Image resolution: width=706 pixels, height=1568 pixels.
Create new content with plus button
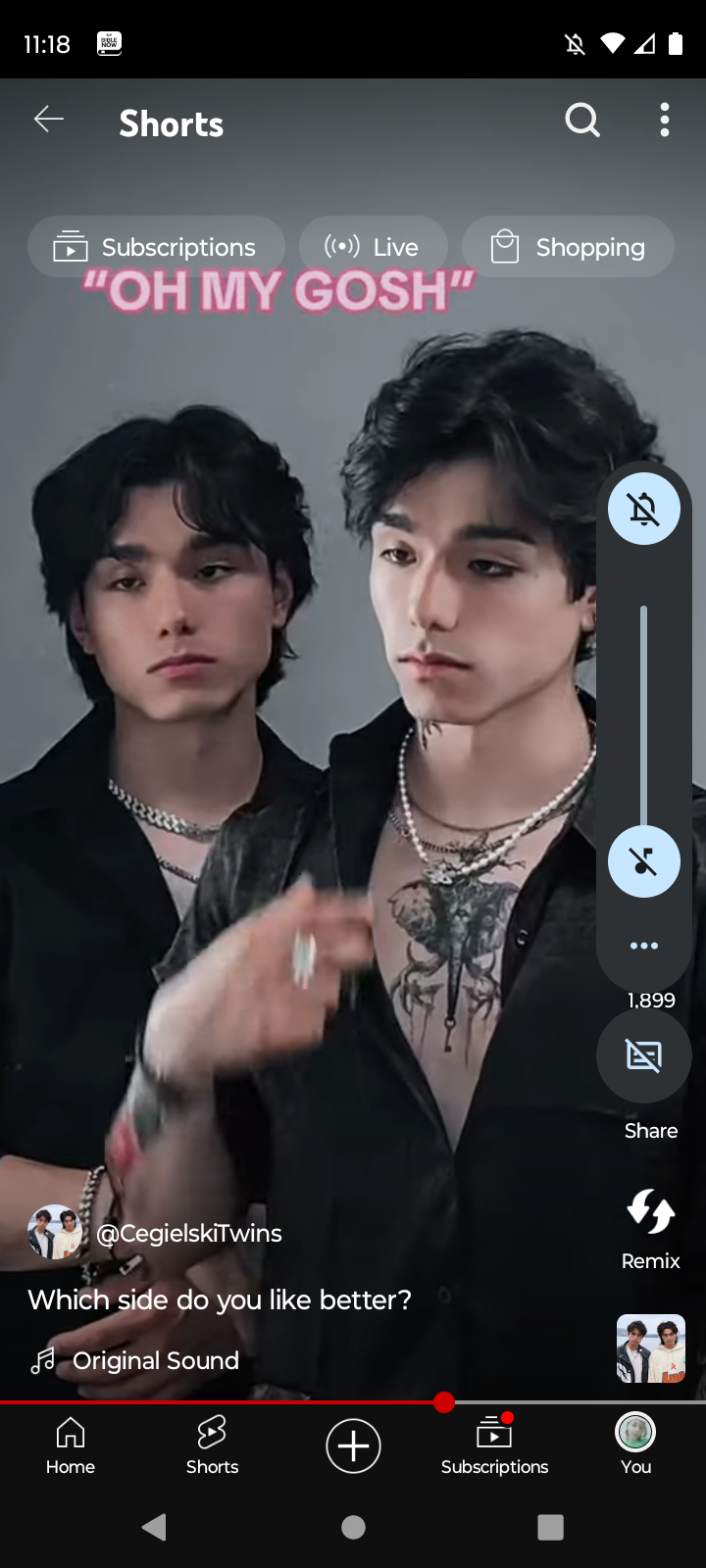coord(353,1445)
